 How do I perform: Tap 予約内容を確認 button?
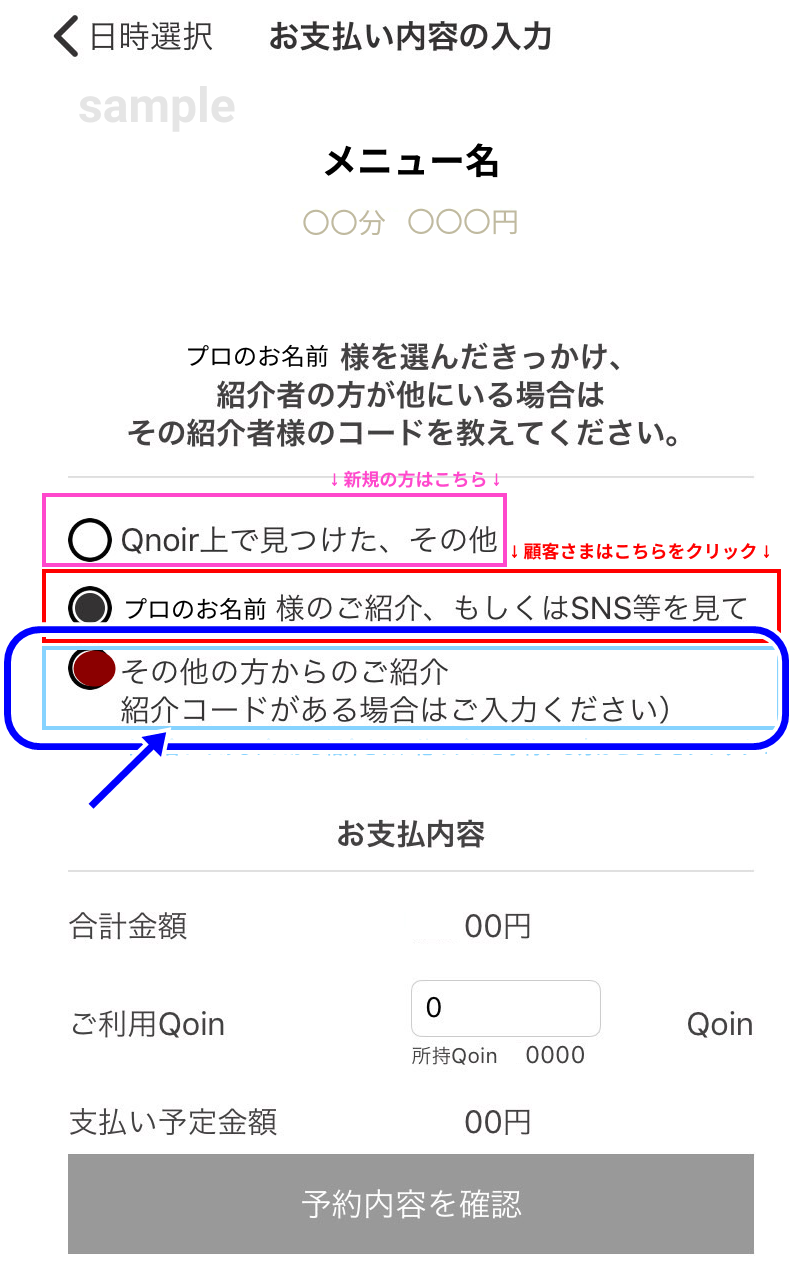pos(411,1204)
